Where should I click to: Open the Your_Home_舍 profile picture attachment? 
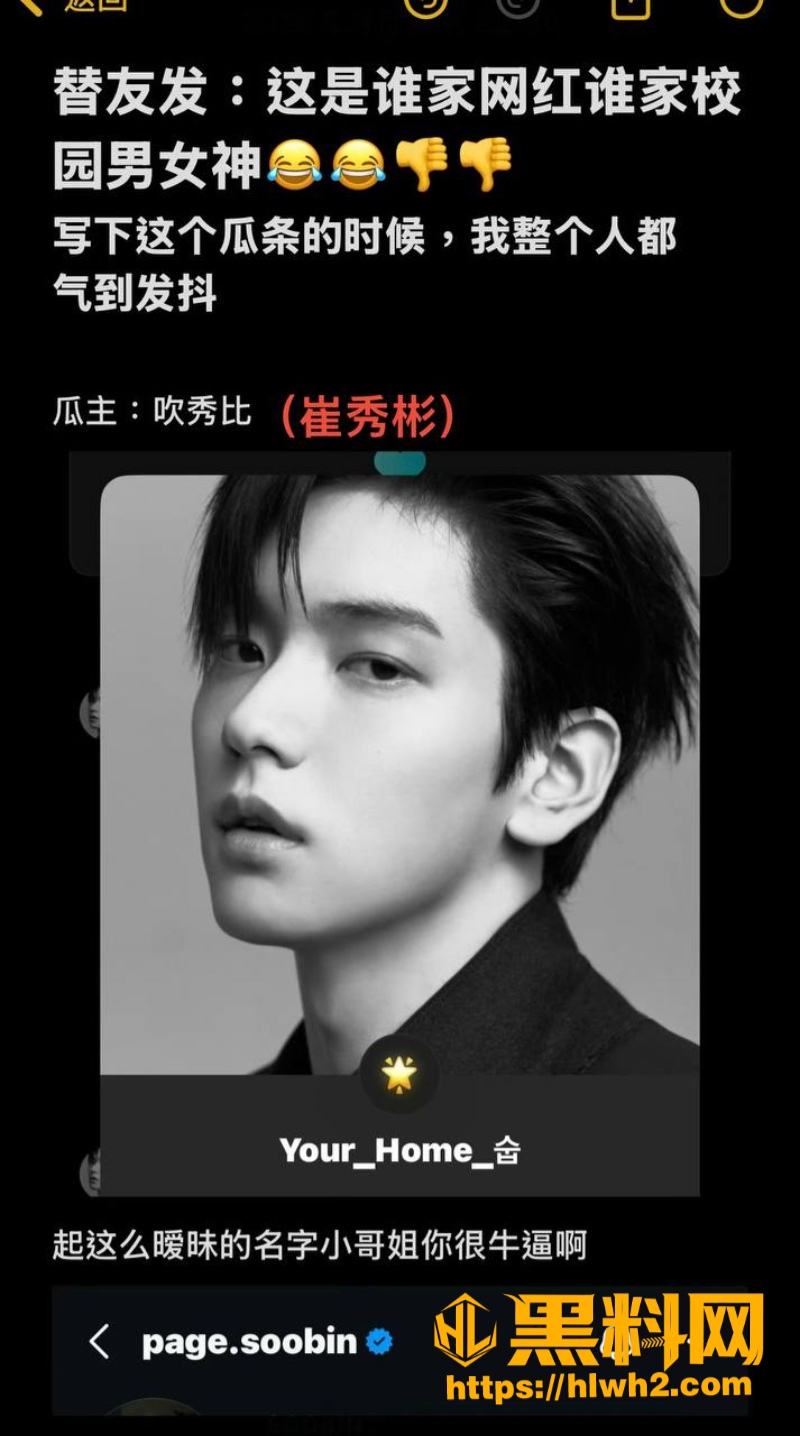tap(399, 835)
